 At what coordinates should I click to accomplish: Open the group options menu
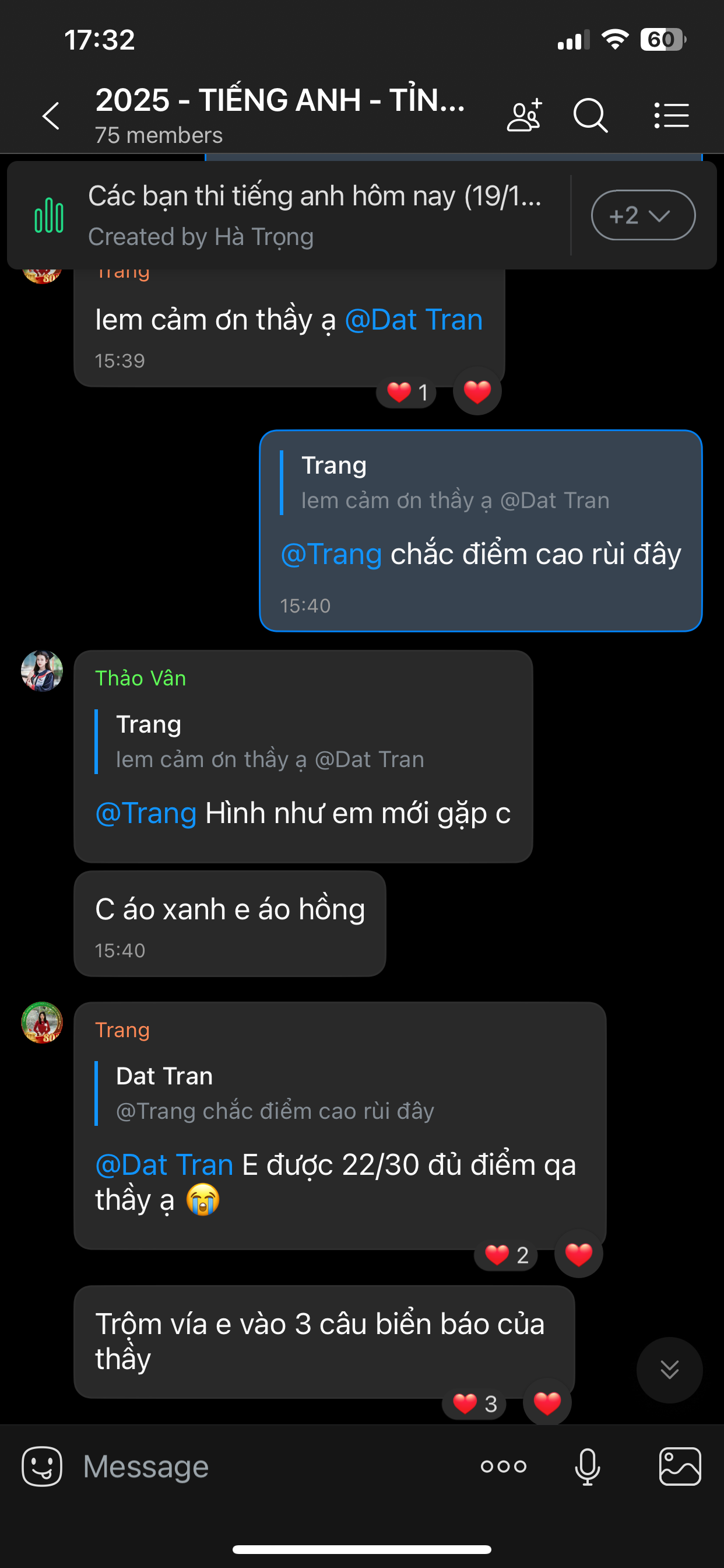pos(671,116)
